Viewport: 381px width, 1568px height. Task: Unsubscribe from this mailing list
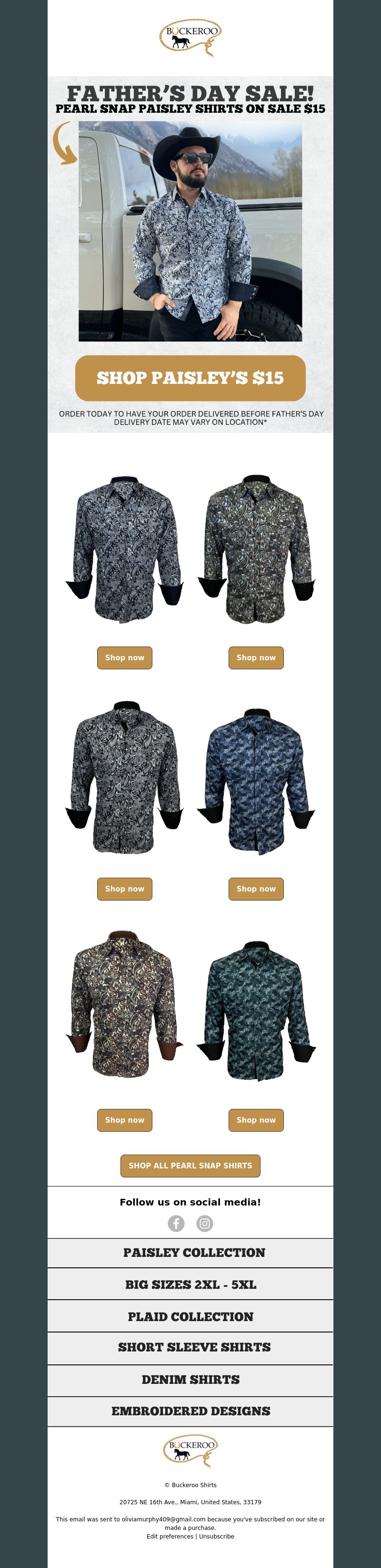pyautogui.click(x=216, y=1536)
